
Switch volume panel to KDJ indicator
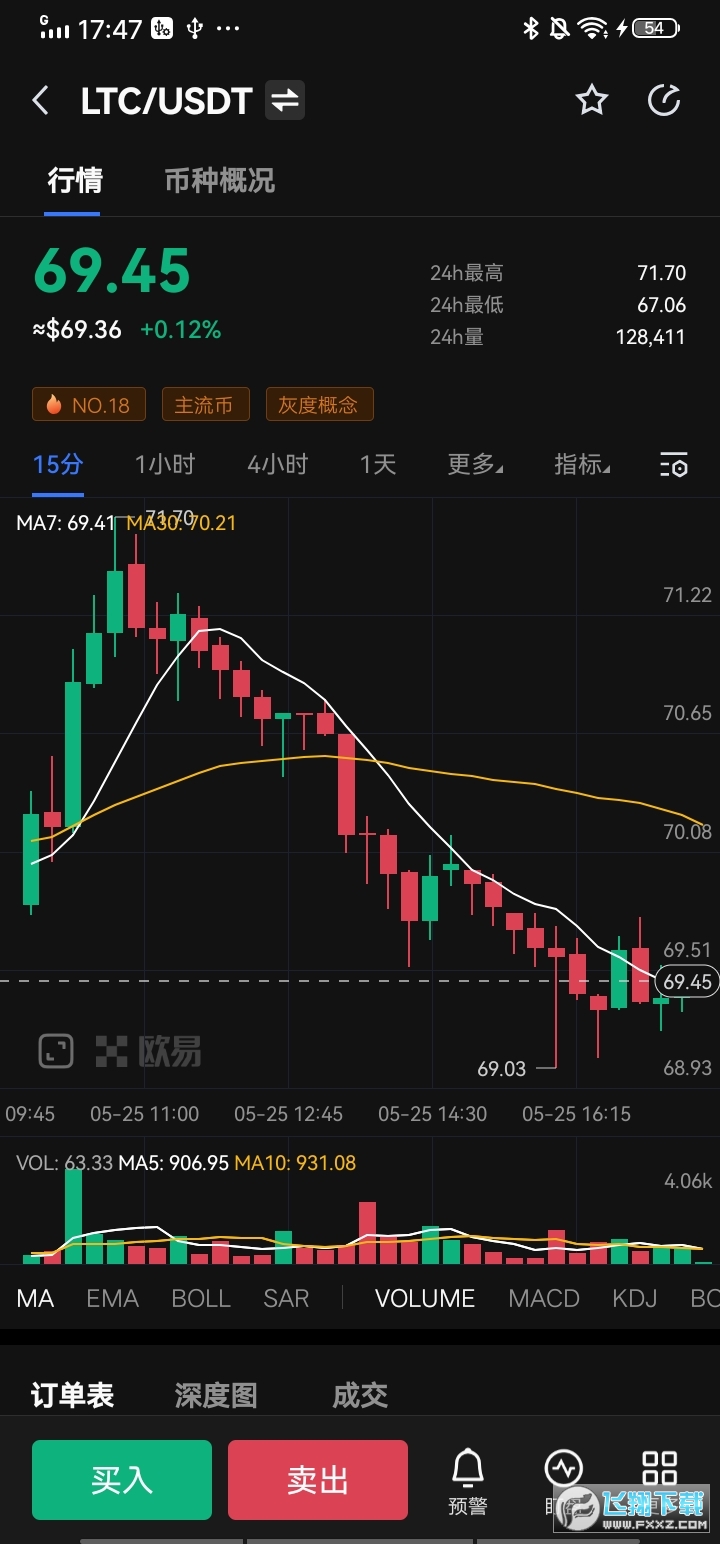tap(634, 1297)
